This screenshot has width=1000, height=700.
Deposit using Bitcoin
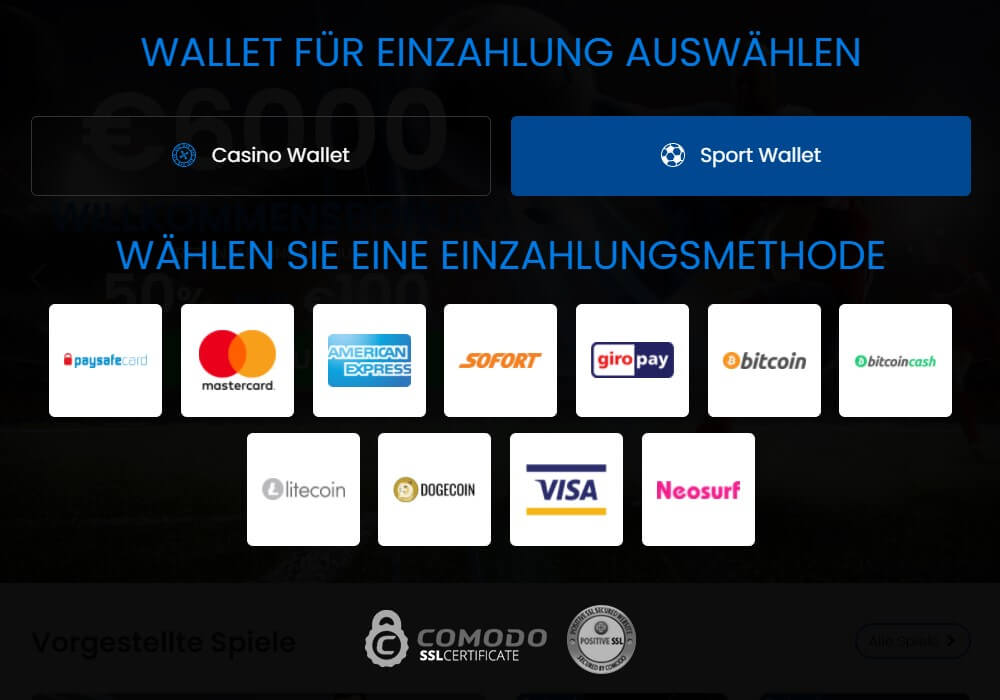point(764,360)
